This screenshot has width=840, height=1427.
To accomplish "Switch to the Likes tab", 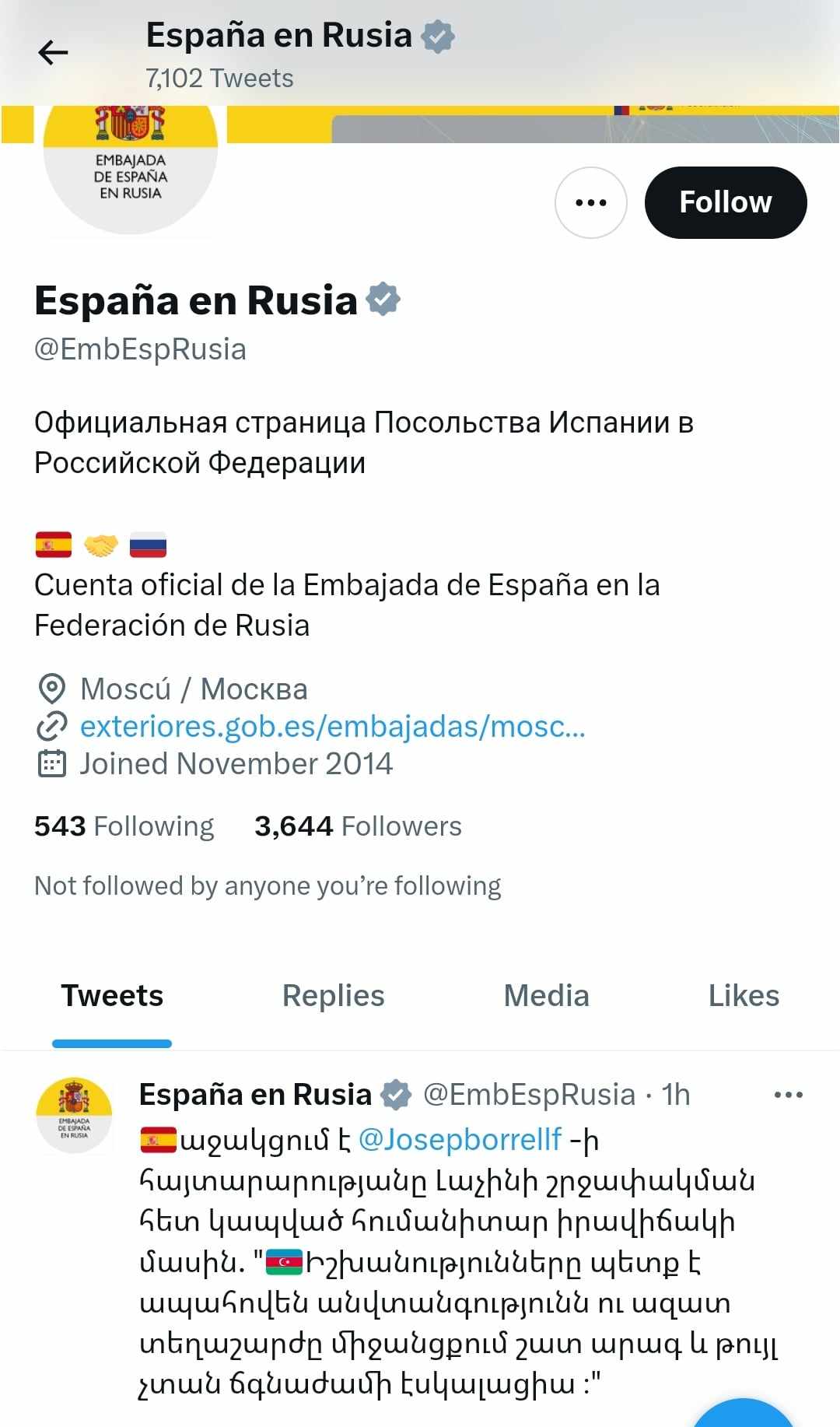I will coord(744,996).
